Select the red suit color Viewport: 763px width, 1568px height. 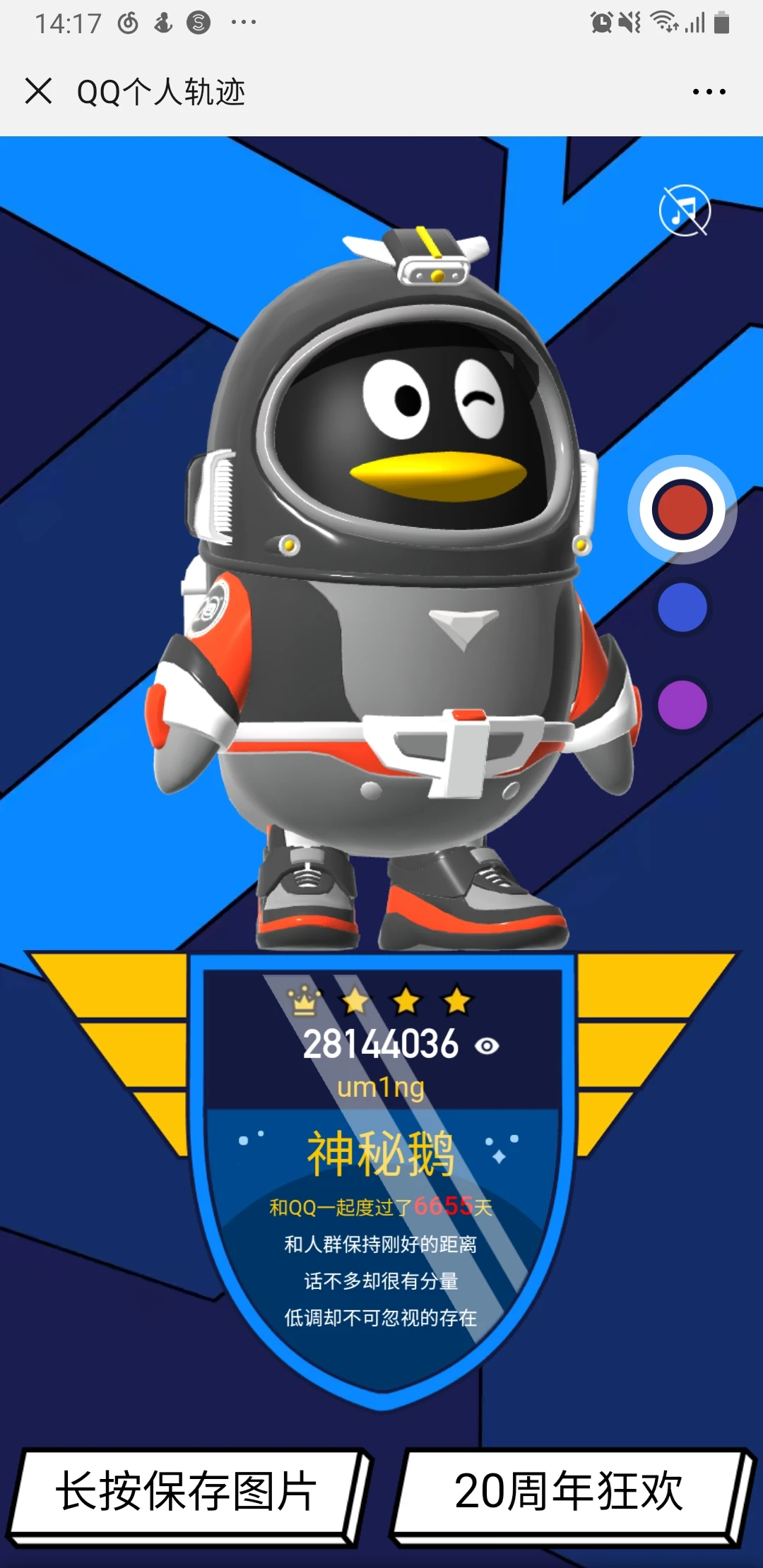click(x=682, y=509)
